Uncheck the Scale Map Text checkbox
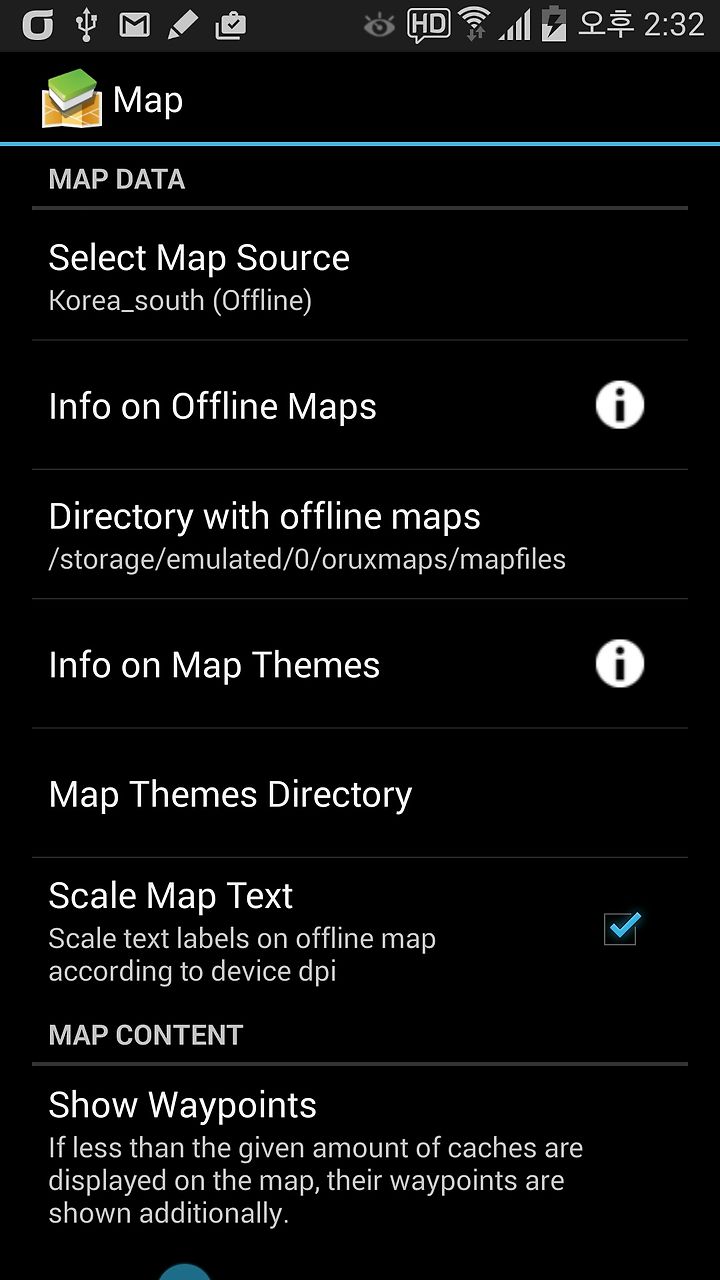Screen dimensions: 720x1280 click(621, 929)
